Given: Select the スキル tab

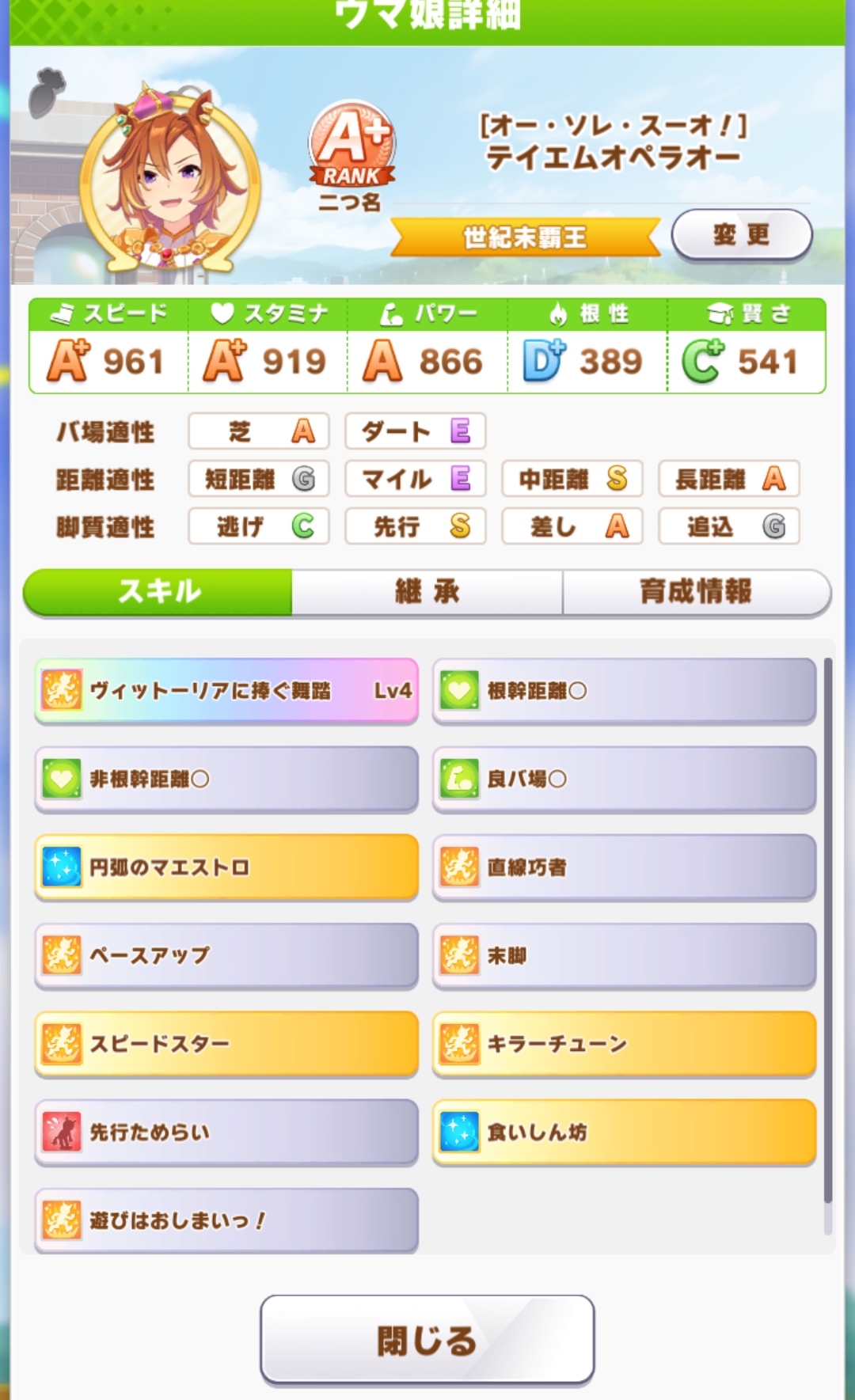Looking at the screenshot, I should [158, 591].
